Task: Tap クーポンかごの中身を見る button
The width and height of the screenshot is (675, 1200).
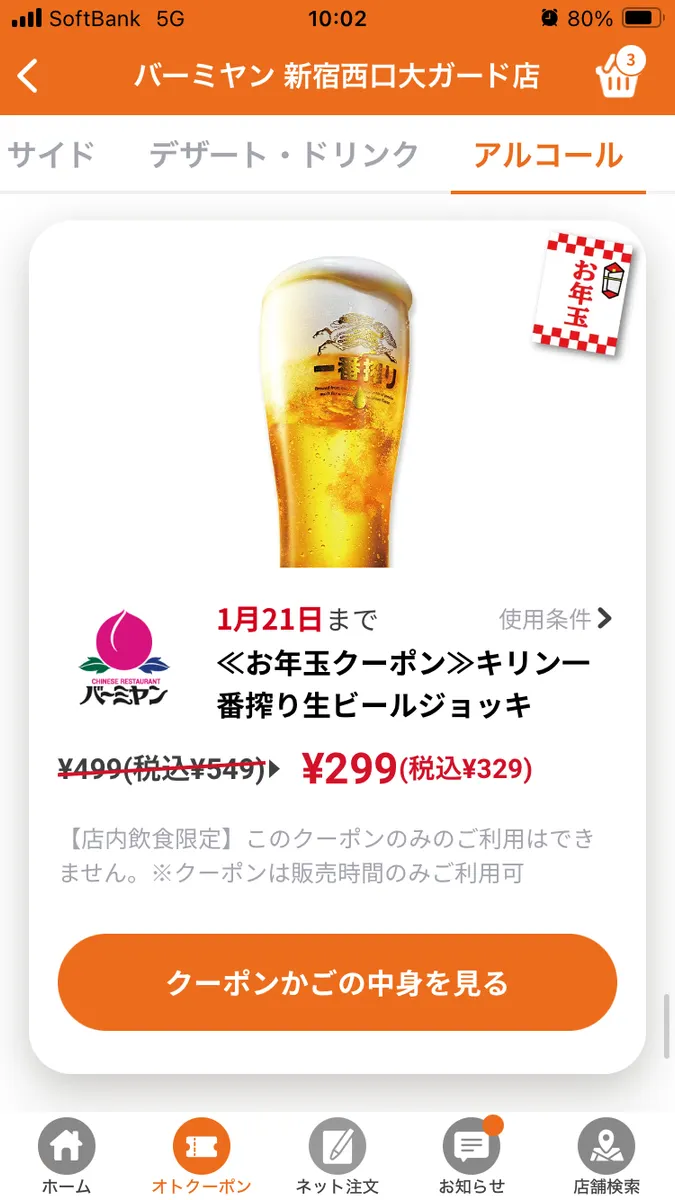Action: [337, 982]
